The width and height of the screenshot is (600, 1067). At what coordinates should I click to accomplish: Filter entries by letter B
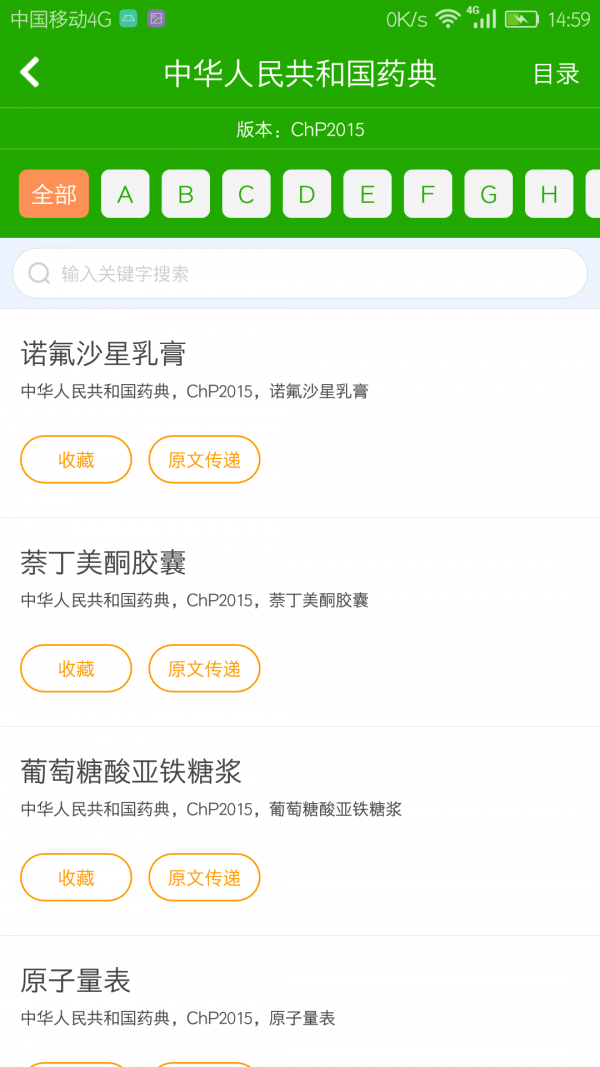tap(186, 194)
